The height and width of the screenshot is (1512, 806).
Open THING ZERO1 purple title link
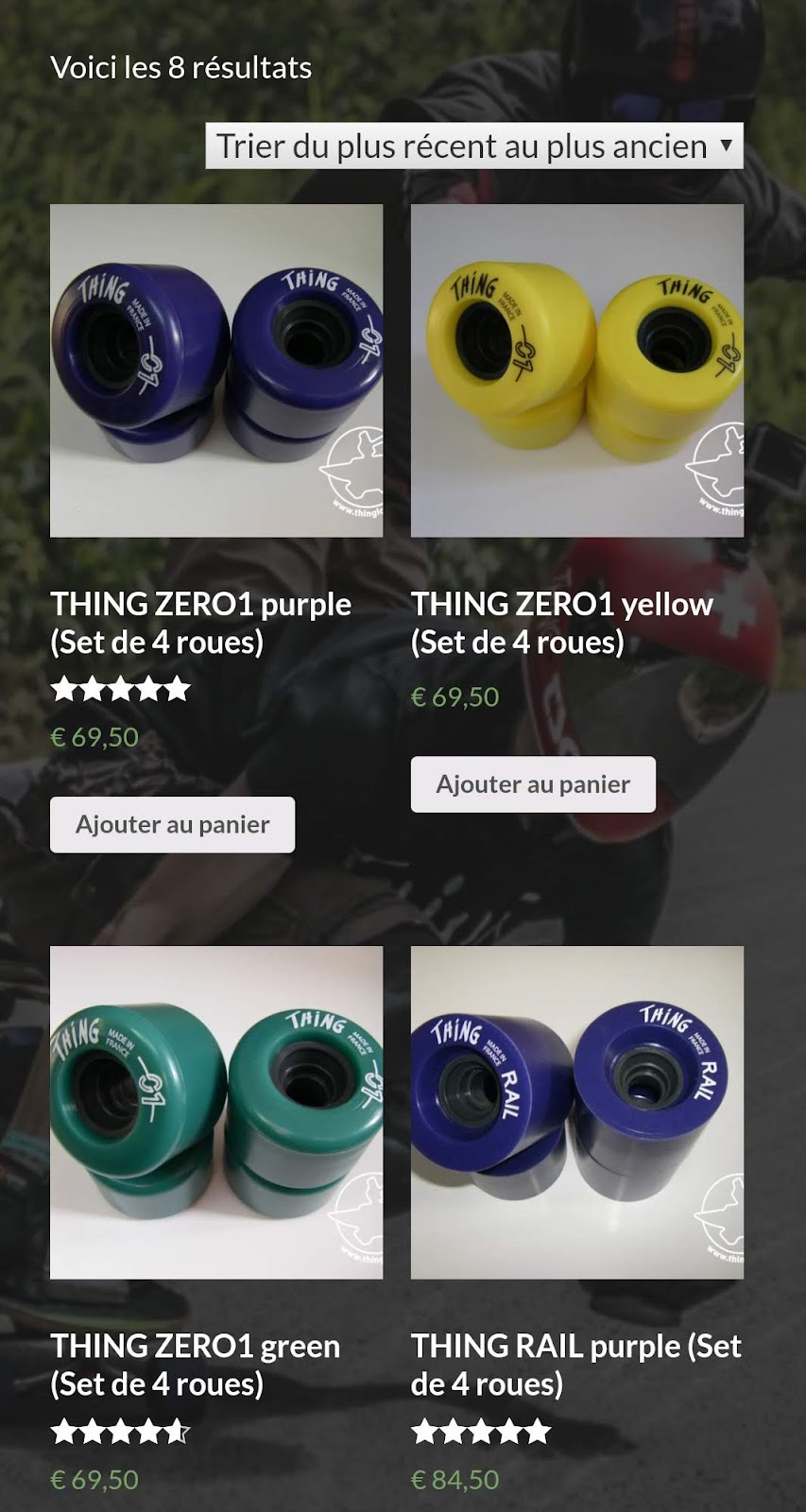[x=200, y=623]
